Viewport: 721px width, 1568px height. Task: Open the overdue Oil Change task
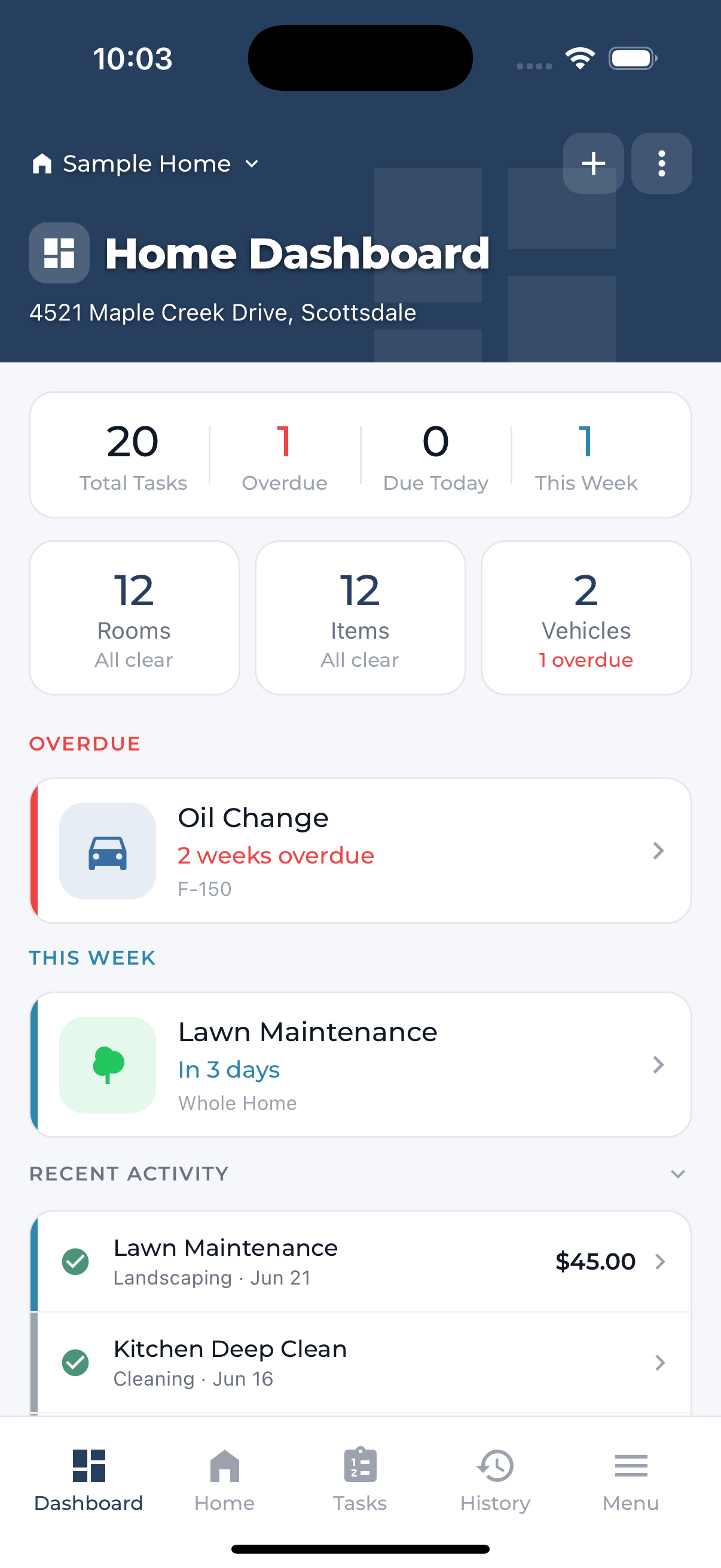click(360, 850)
